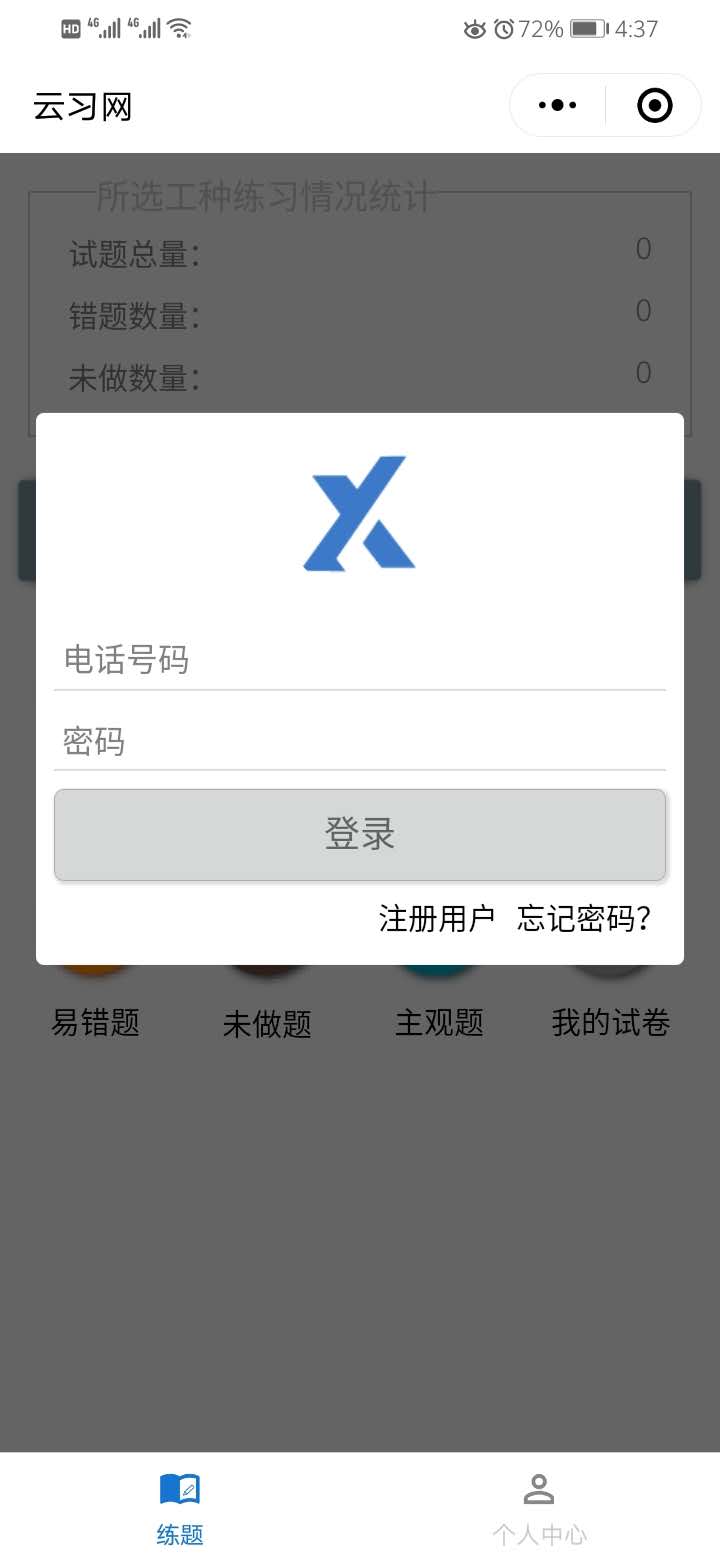Open the mini-program three-dot menu

pos(556,104)
